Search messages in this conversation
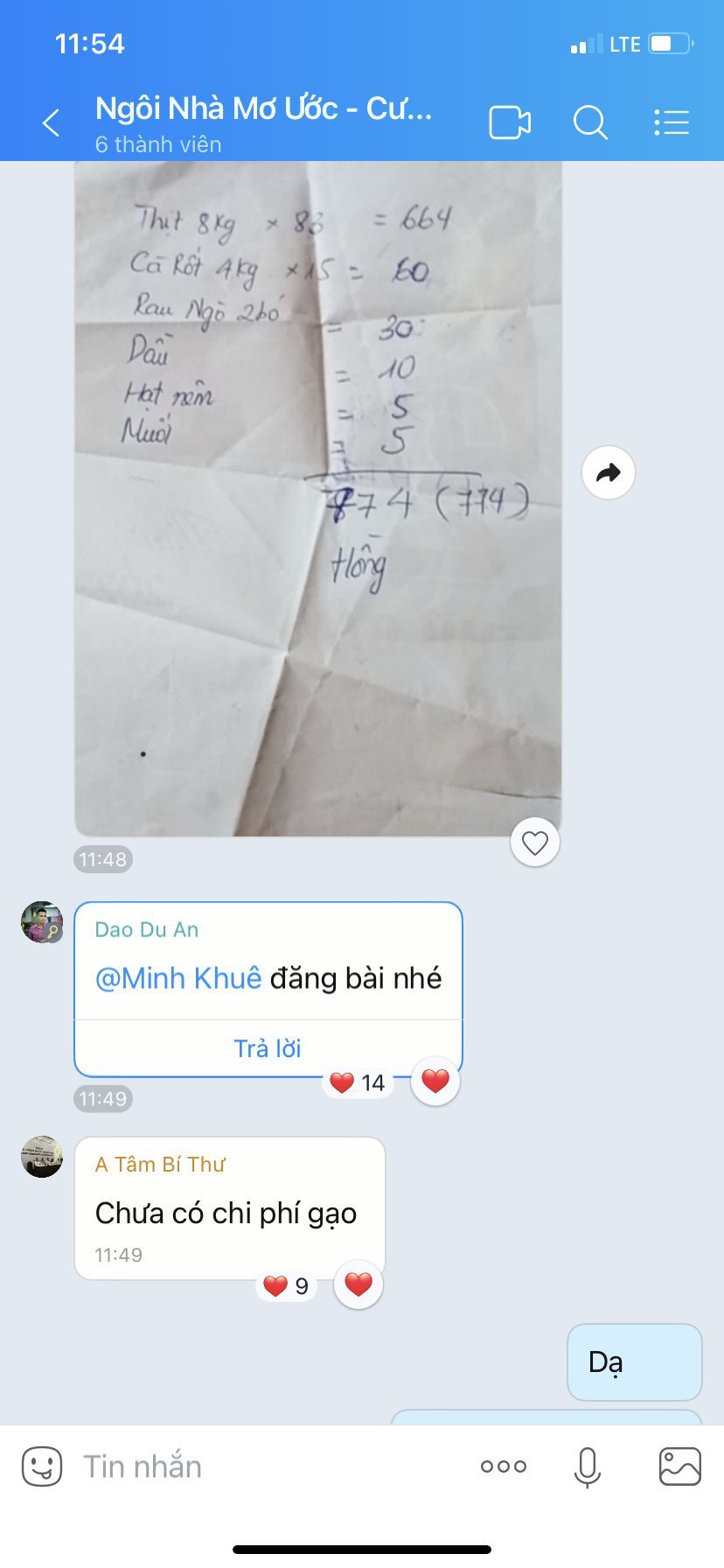This screenshot has height=1568, width=724. tap(590, 123)
